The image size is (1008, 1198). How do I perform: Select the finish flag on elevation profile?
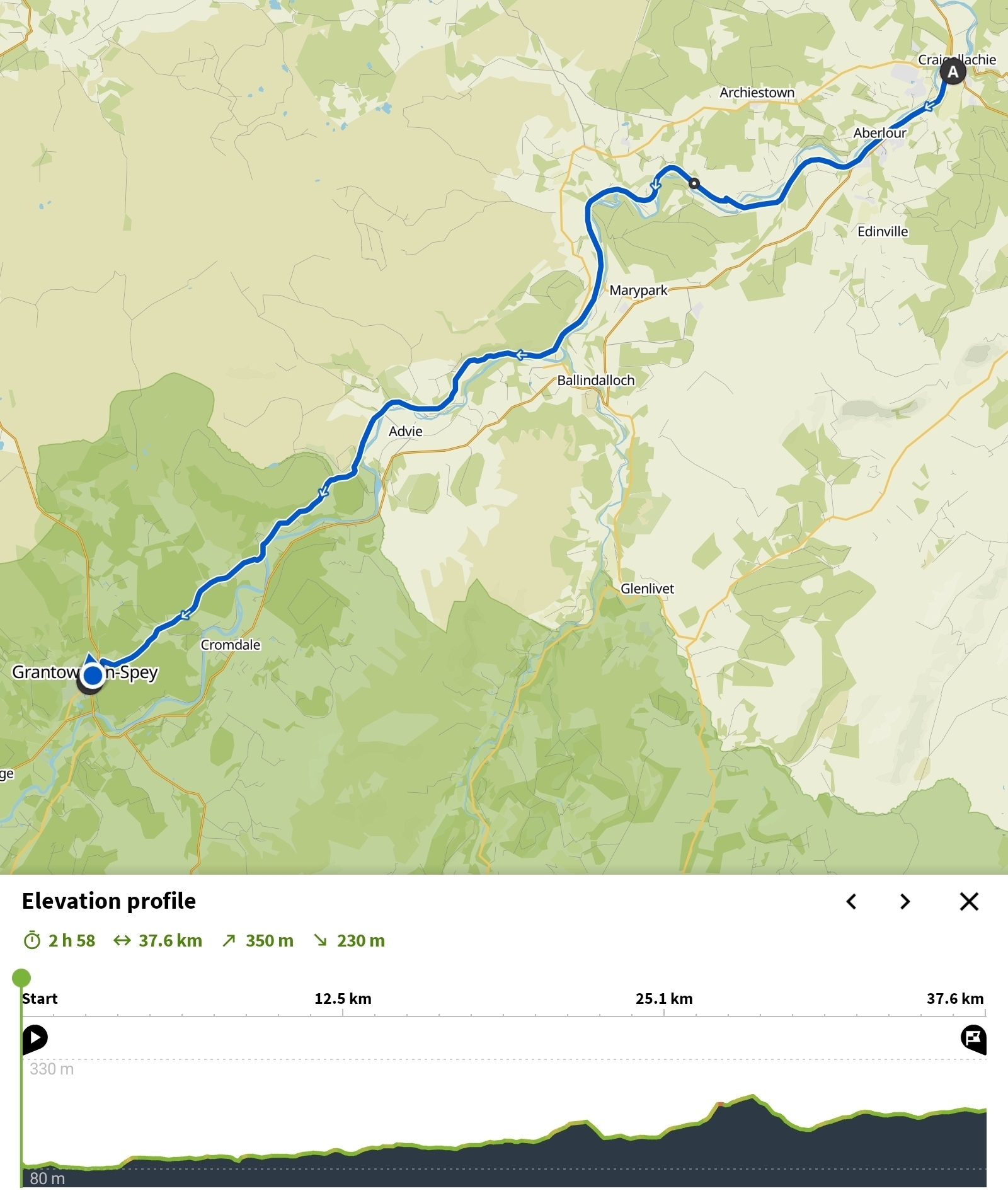tap(973, 1038)
